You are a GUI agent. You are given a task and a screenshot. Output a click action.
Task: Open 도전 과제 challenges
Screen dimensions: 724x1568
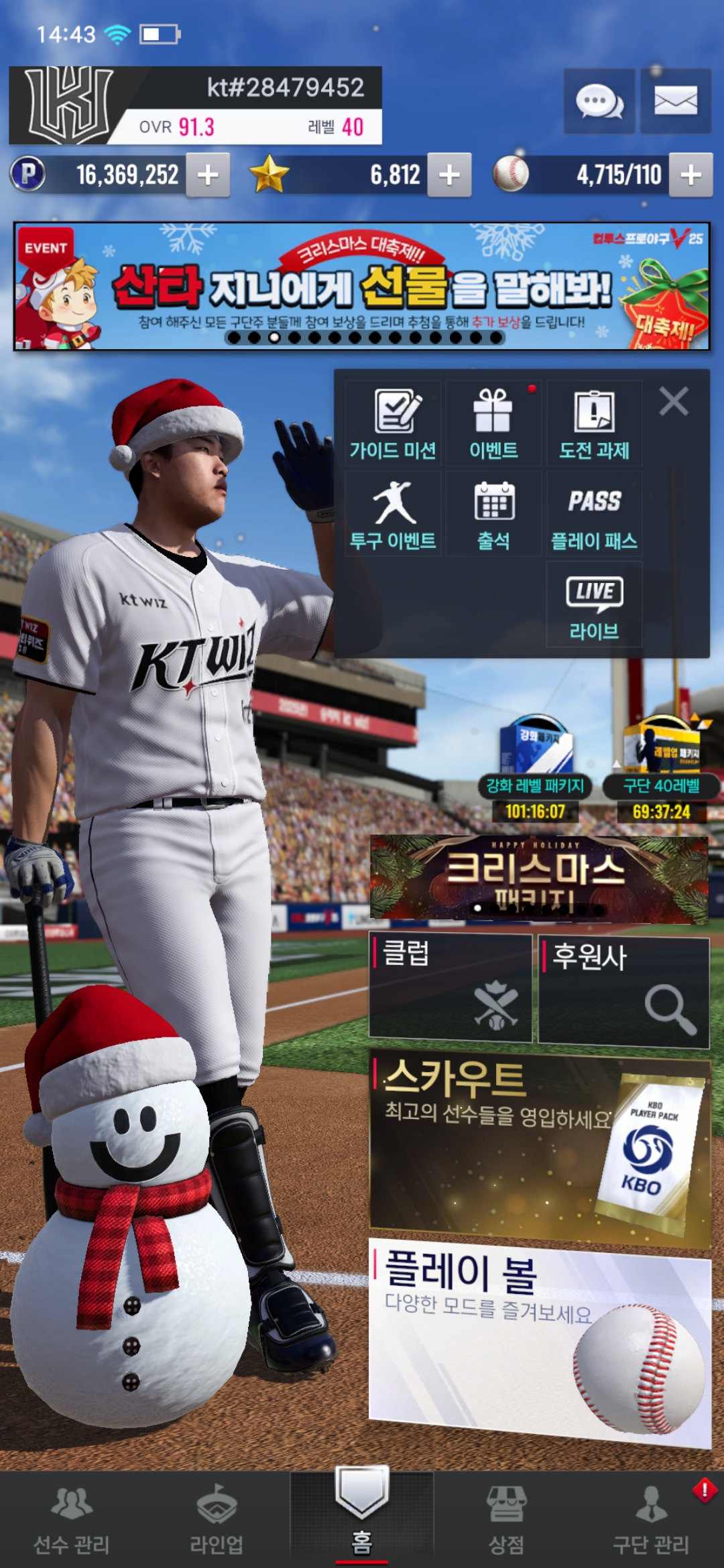pos(594,423)
